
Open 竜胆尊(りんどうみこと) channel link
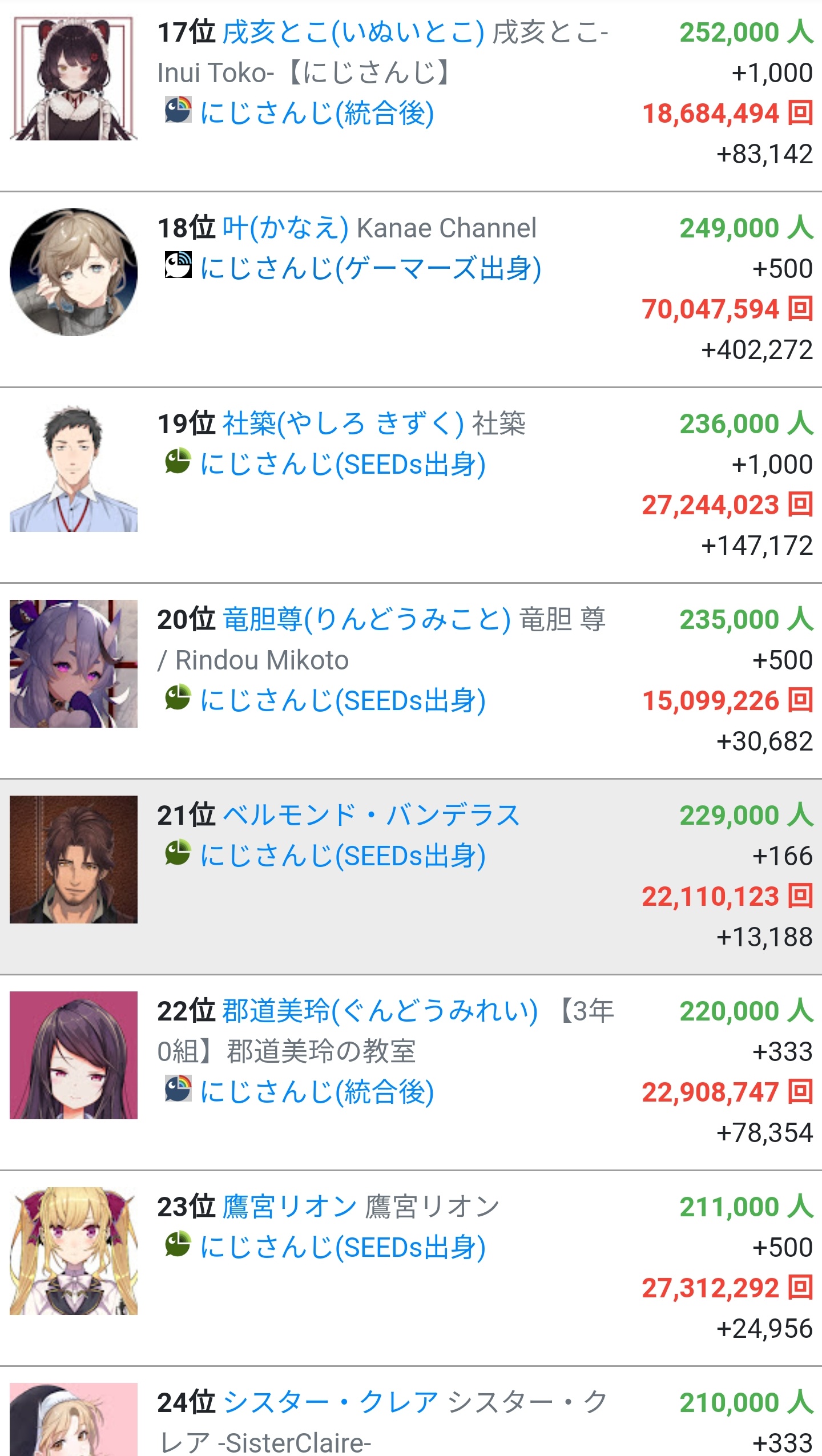(x=366, y=620)
